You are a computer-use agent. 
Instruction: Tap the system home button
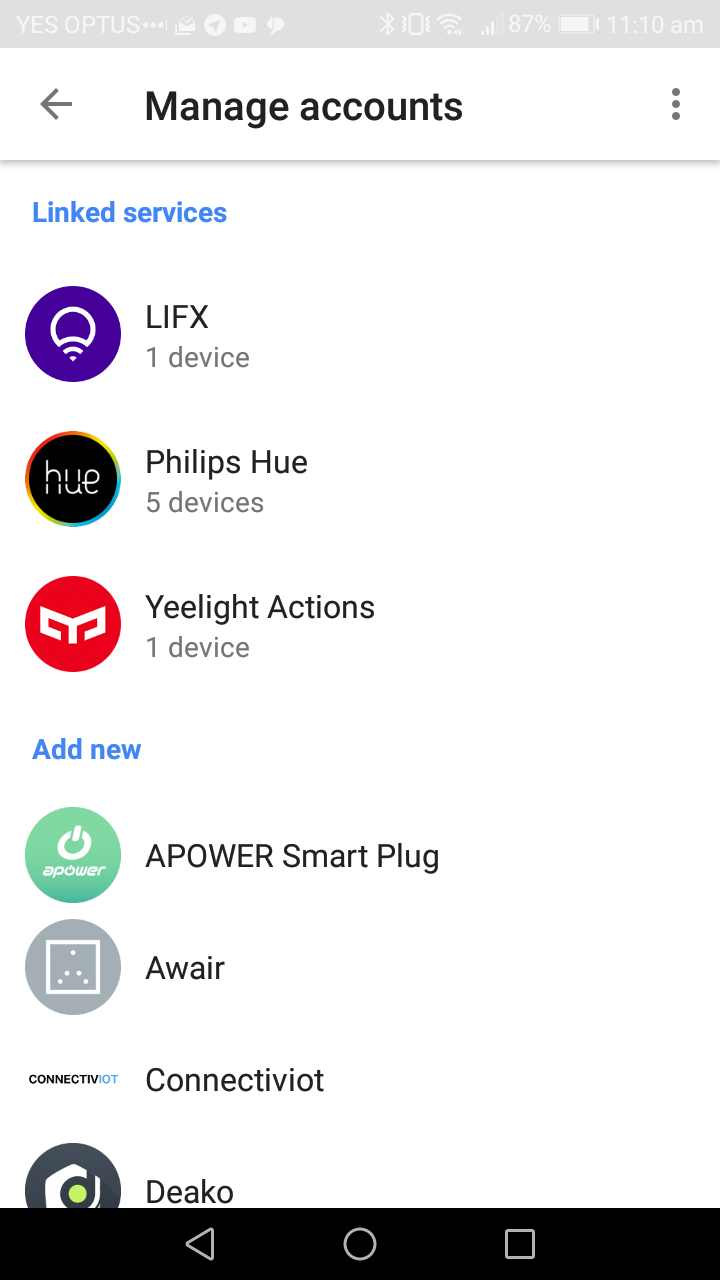tap(360, 1244)
